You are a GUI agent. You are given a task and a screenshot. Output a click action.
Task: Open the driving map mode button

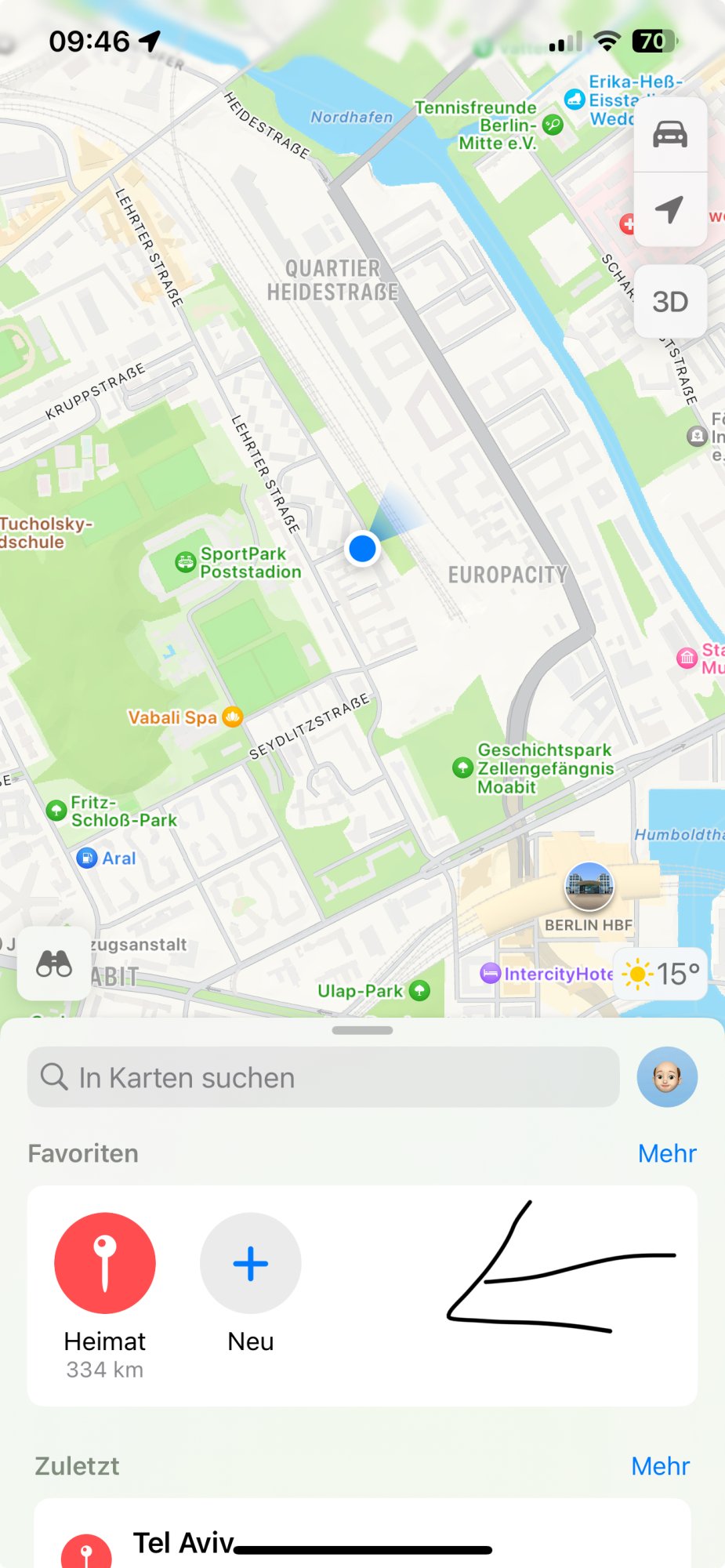coord(670,135)
